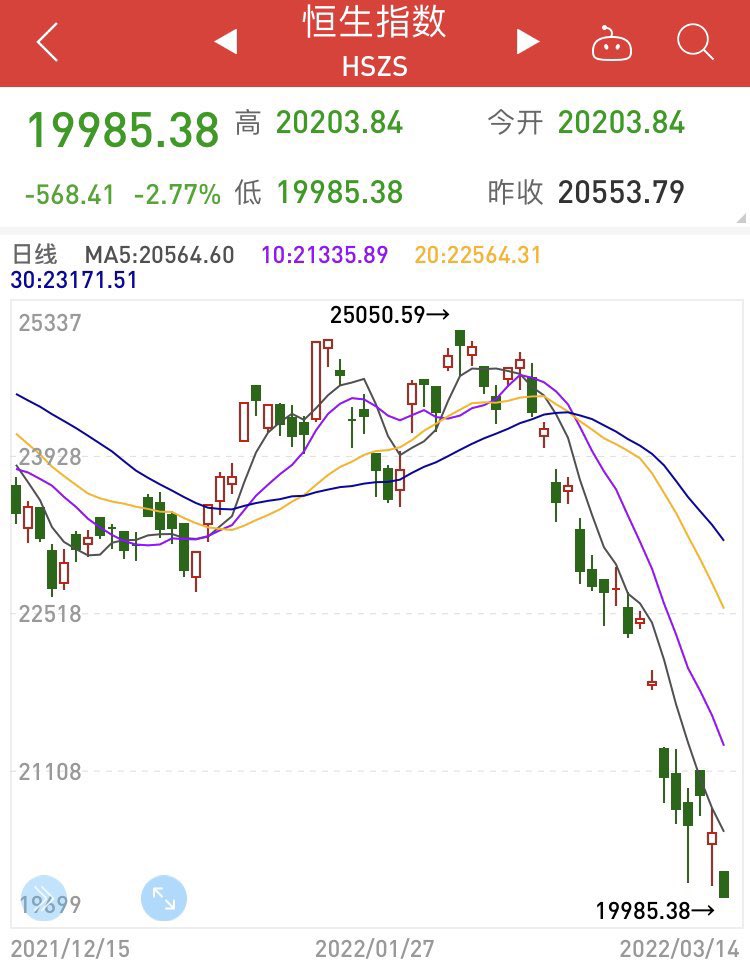Open the search magnifier
This screenshot has width=750, height=964.
[695, 42]
